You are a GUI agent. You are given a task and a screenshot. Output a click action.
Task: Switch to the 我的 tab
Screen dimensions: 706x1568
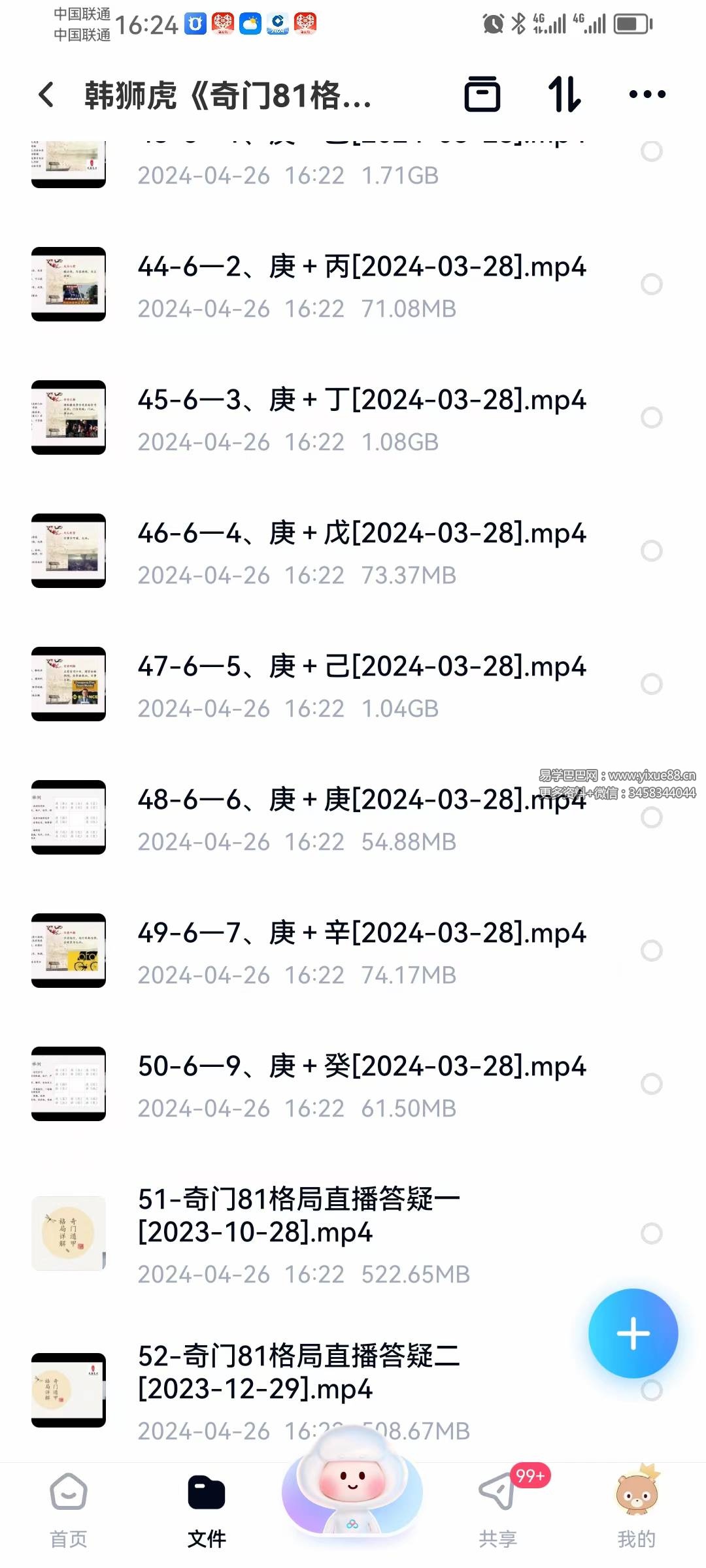pos(636,1510)
